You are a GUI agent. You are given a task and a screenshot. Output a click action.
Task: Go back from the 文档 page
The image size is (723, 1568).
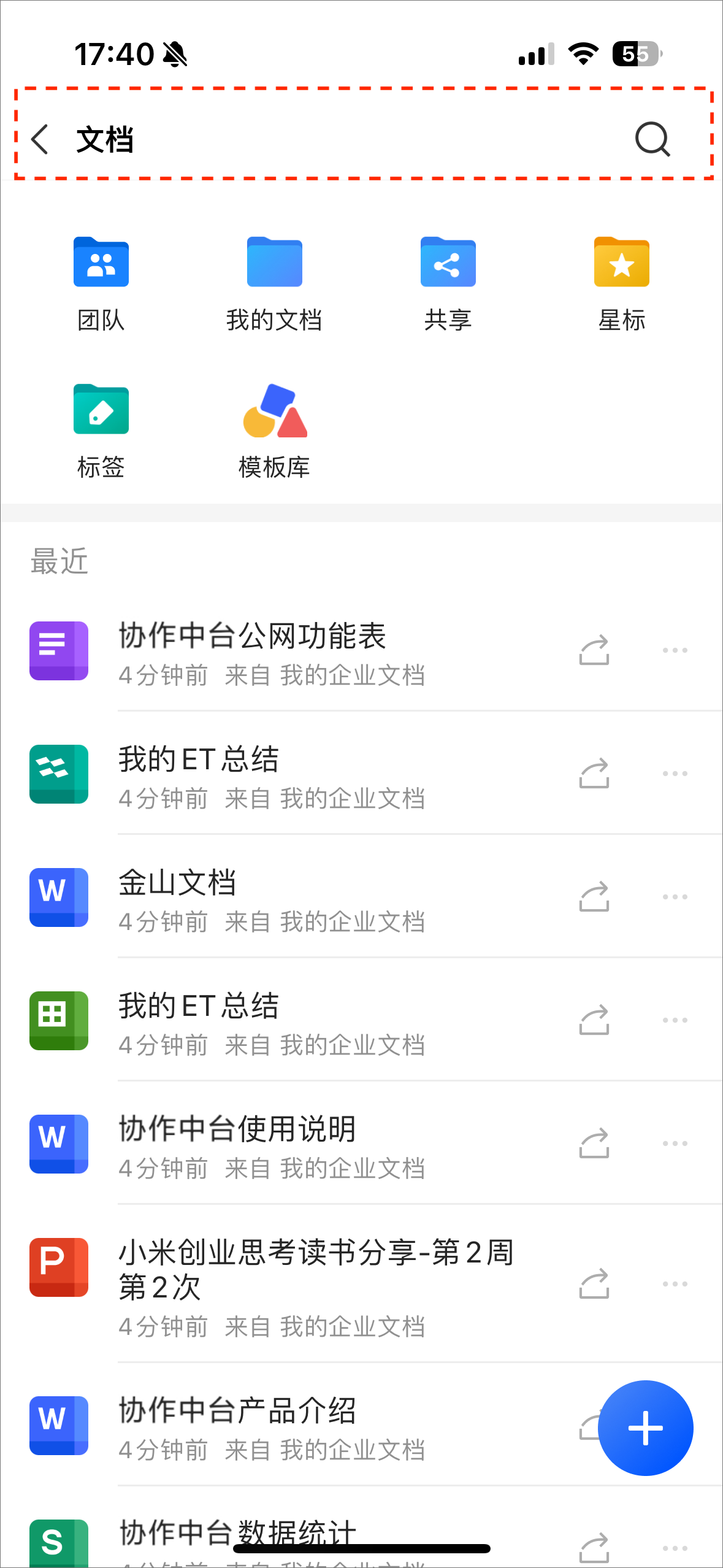coord(40,139)
